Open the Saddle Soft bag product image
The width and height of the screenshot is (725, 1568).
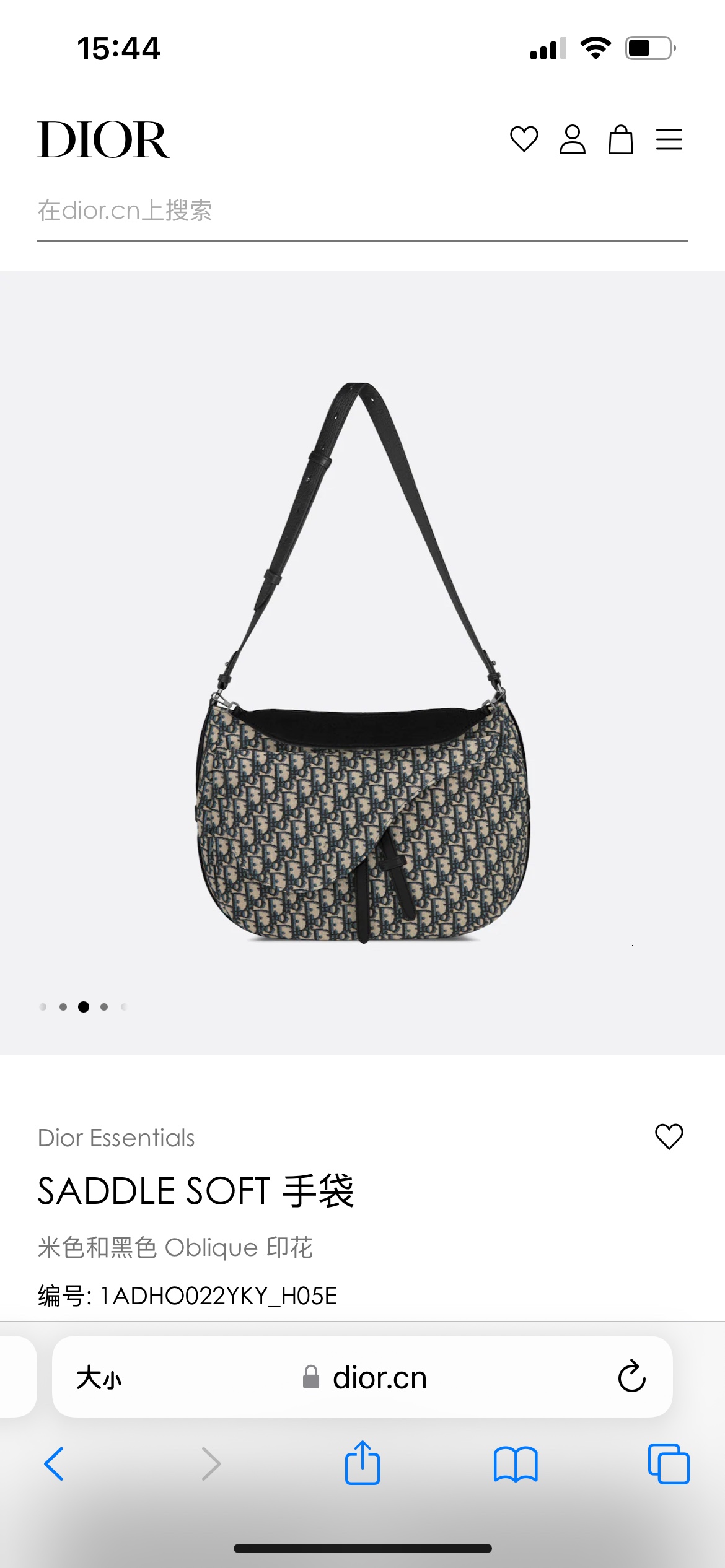(x=362, y=663)
